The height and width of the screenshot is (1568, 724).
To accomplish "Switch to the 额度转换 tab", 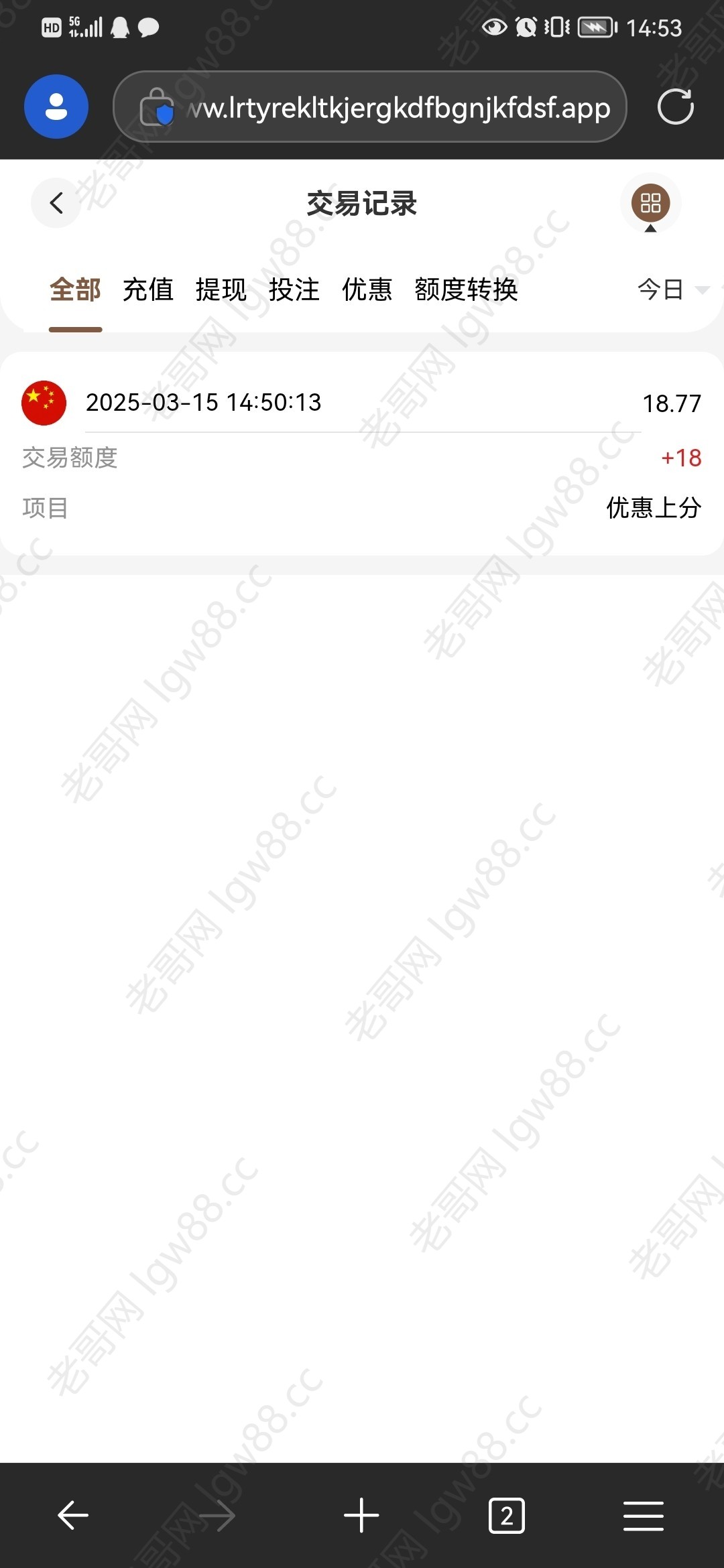I will 467,289.
